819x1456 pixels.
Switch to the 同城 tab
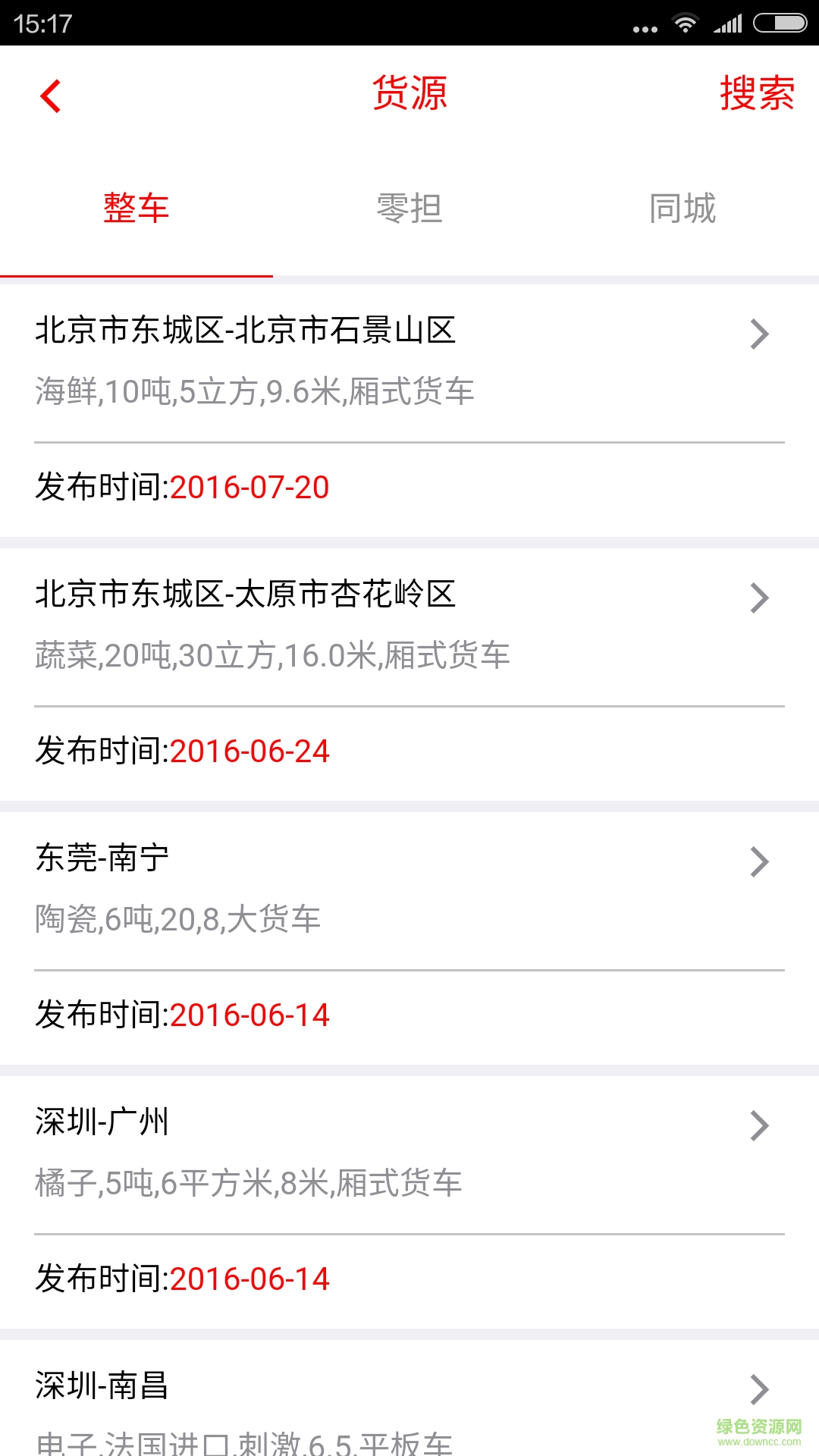[682, 209]
